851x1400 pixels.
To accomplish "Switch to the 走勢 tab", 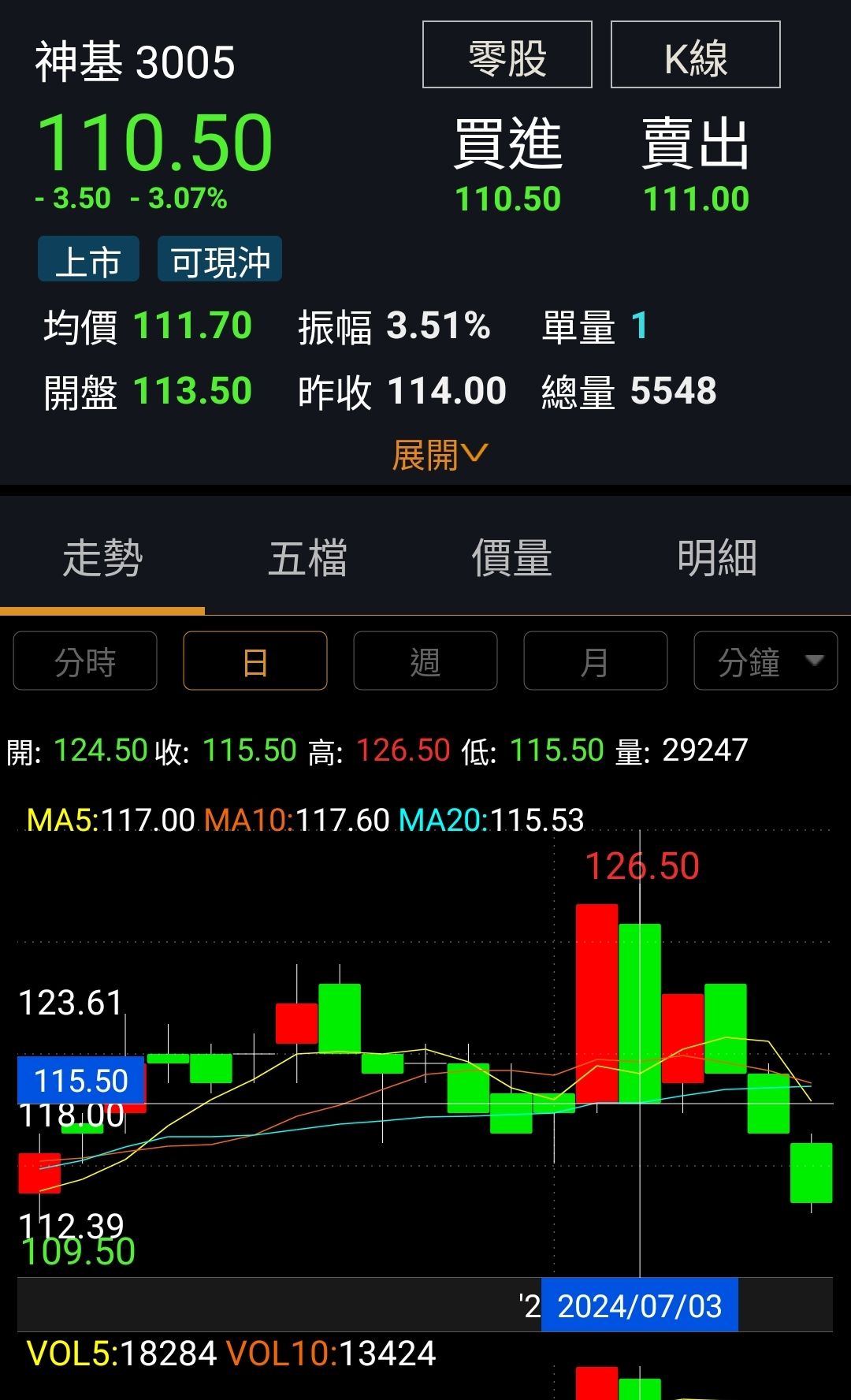I will [102, 558].
